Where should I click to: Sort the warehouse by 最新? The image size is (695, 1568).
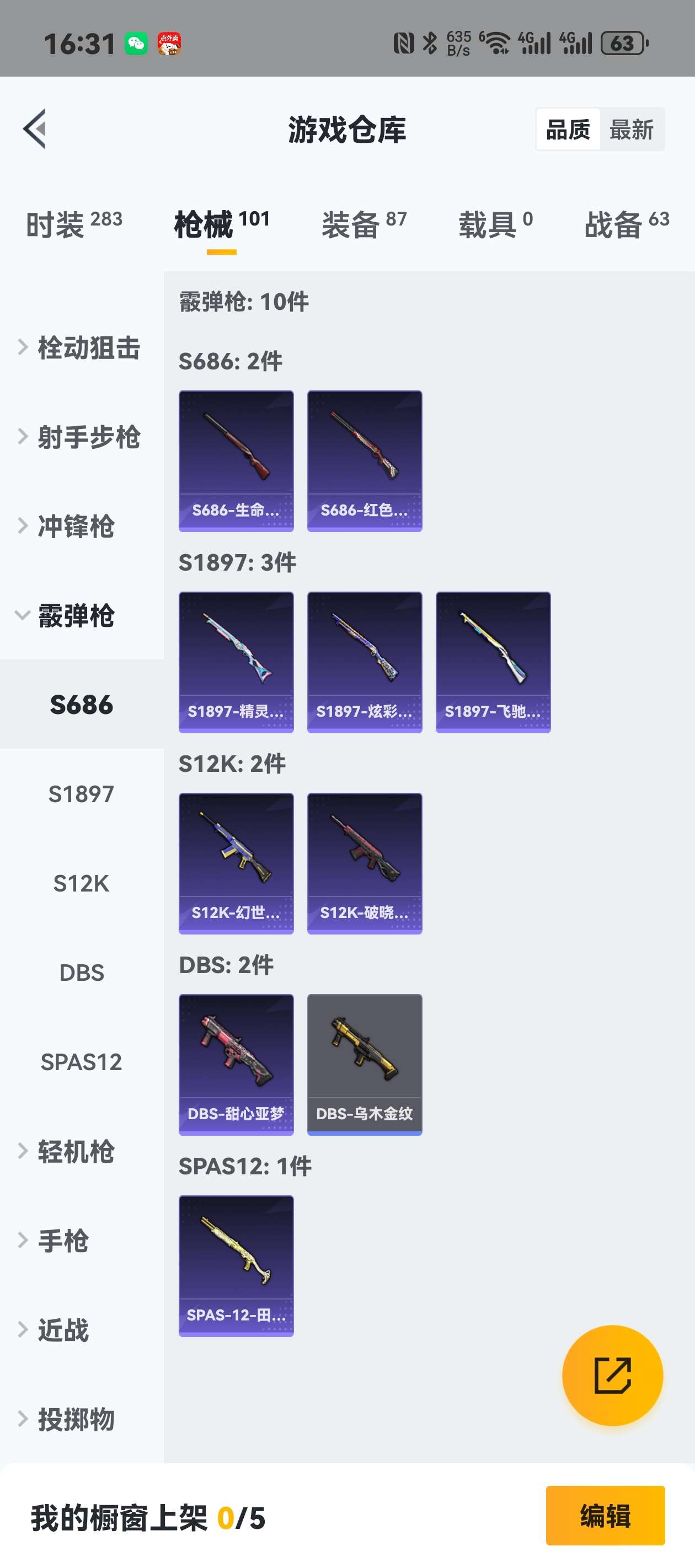[x=631, y=130]
